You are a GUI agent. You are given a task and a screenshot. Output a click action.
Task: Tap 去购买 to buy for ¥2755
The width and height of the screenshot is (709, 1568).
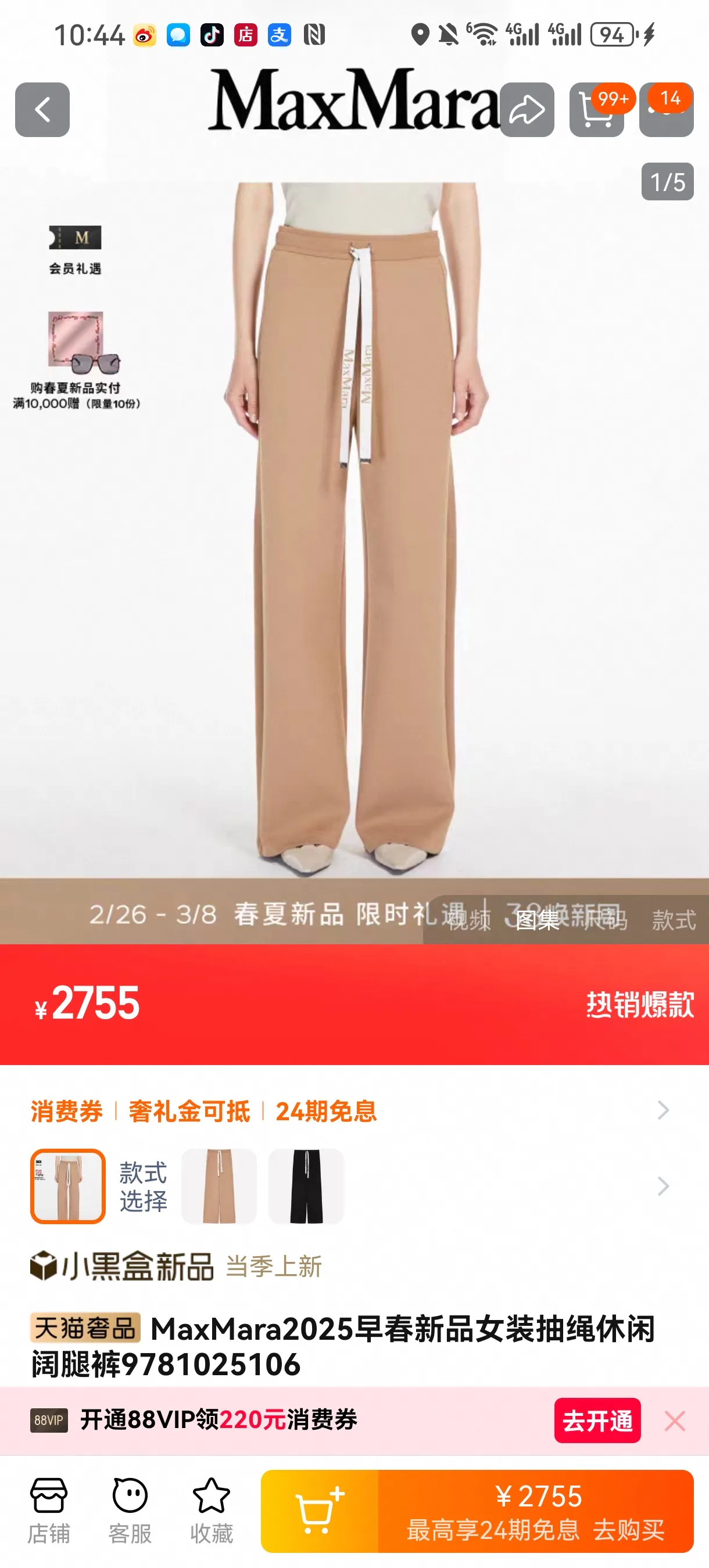pos(536,1511)
